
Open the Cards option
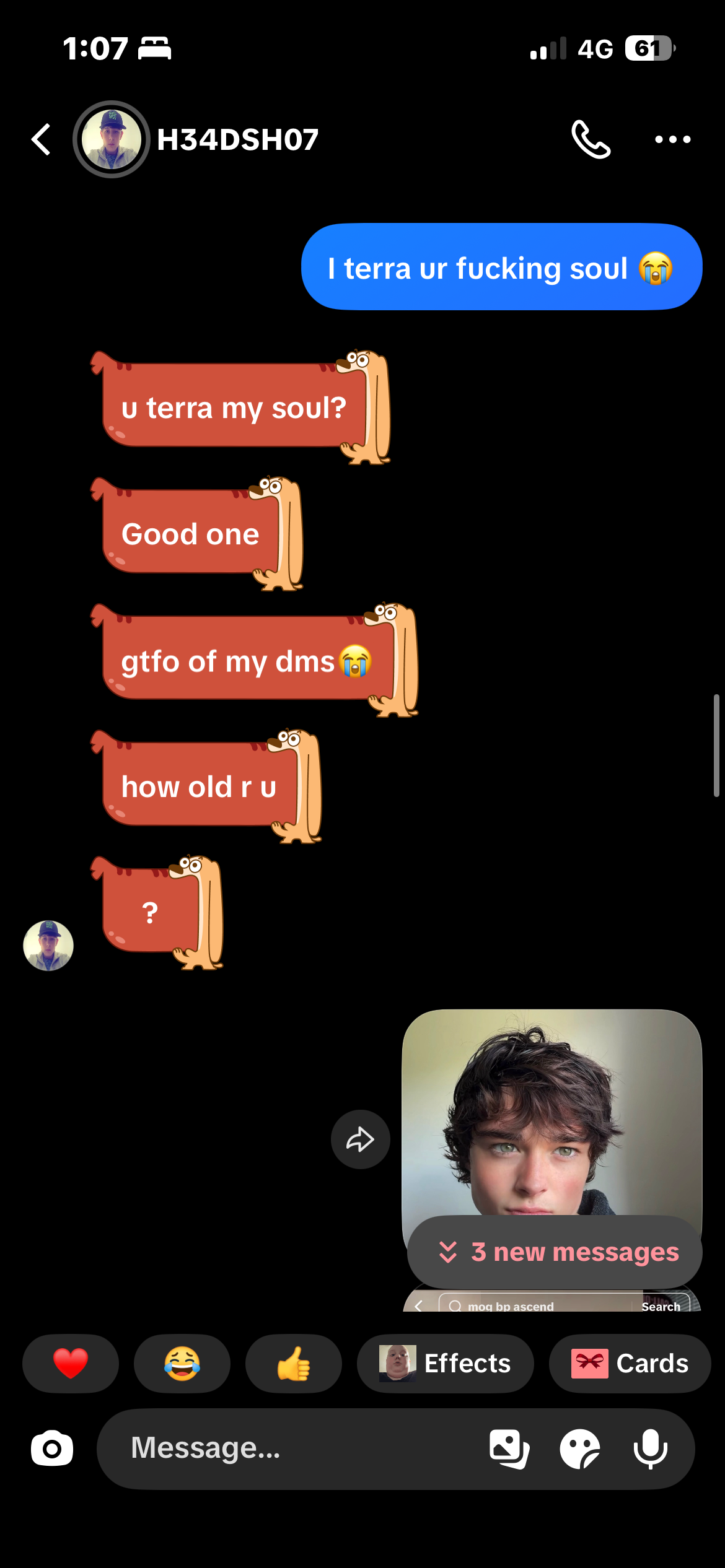click(x=630, y=1364)
